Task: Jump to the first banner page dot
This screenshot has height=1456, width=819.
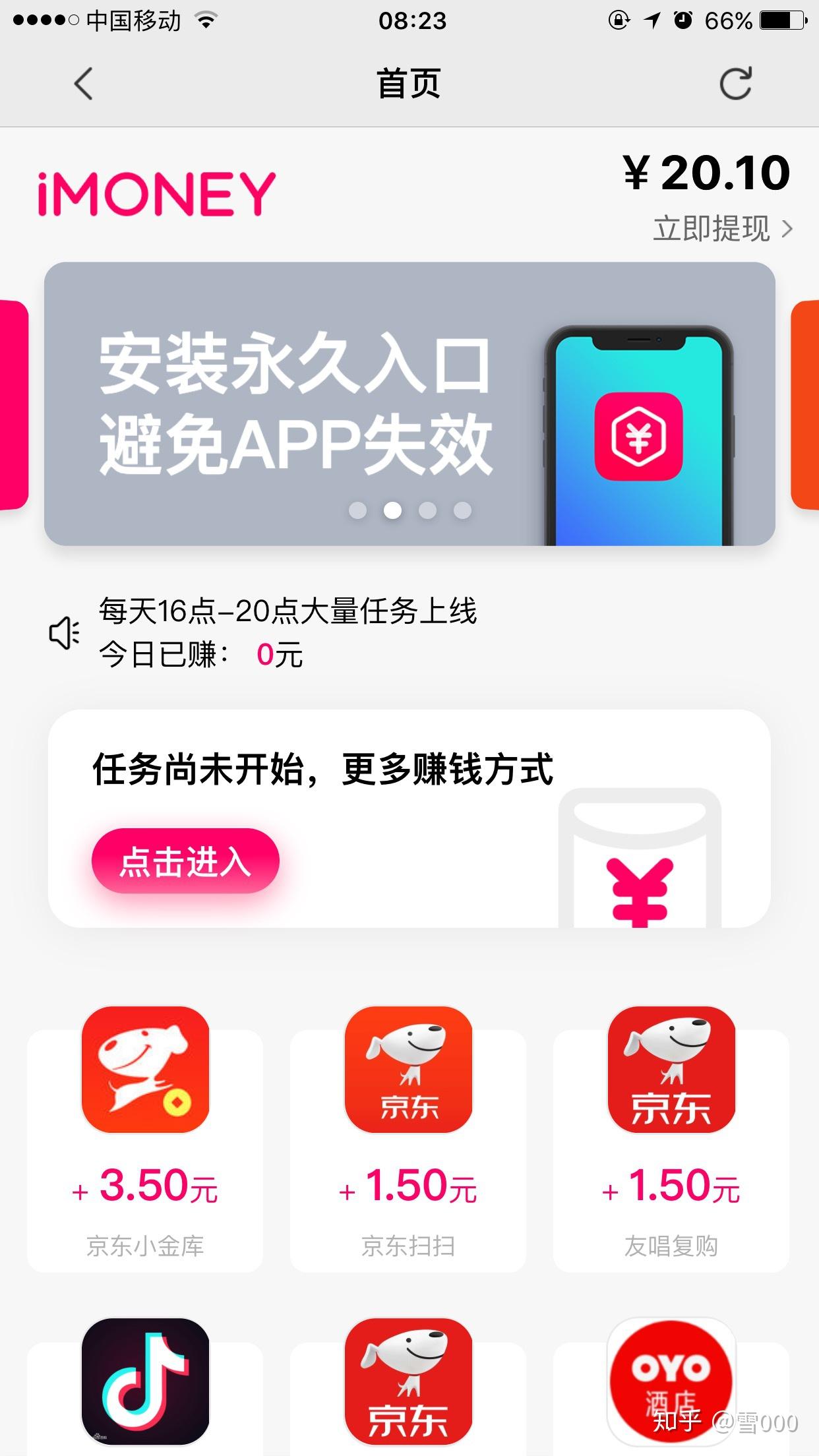Action: tap(357, 510)
